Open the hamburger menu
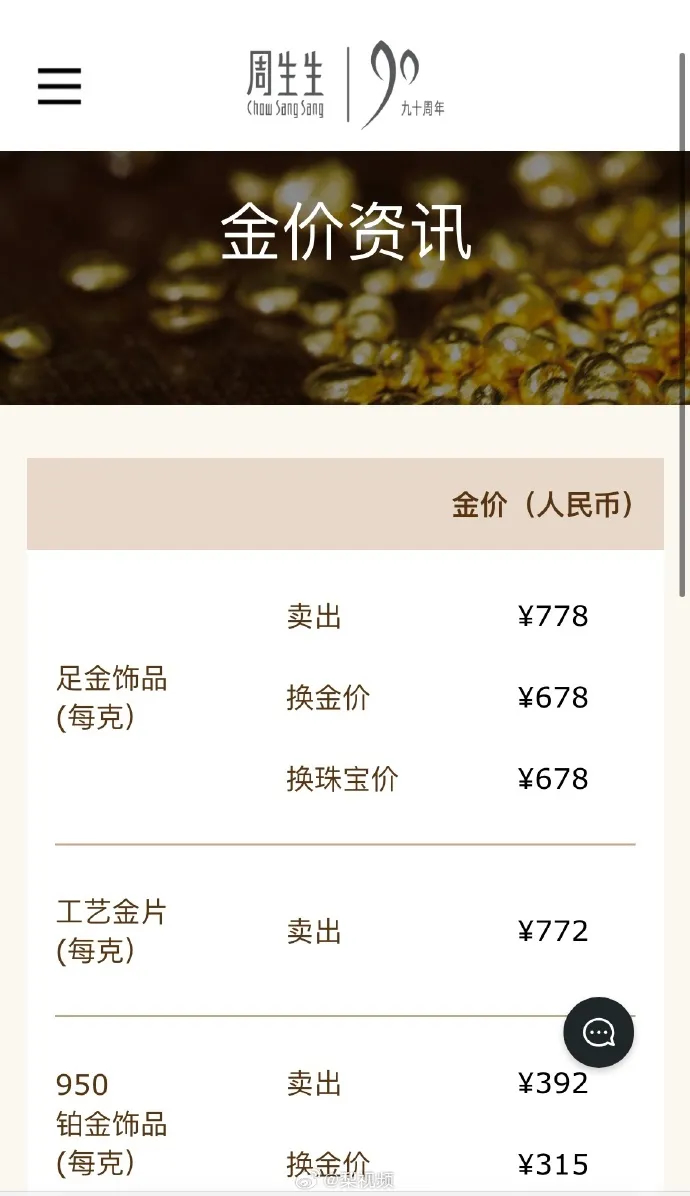690x1196 pixels. pyautogui.click(x=59, y=85)
